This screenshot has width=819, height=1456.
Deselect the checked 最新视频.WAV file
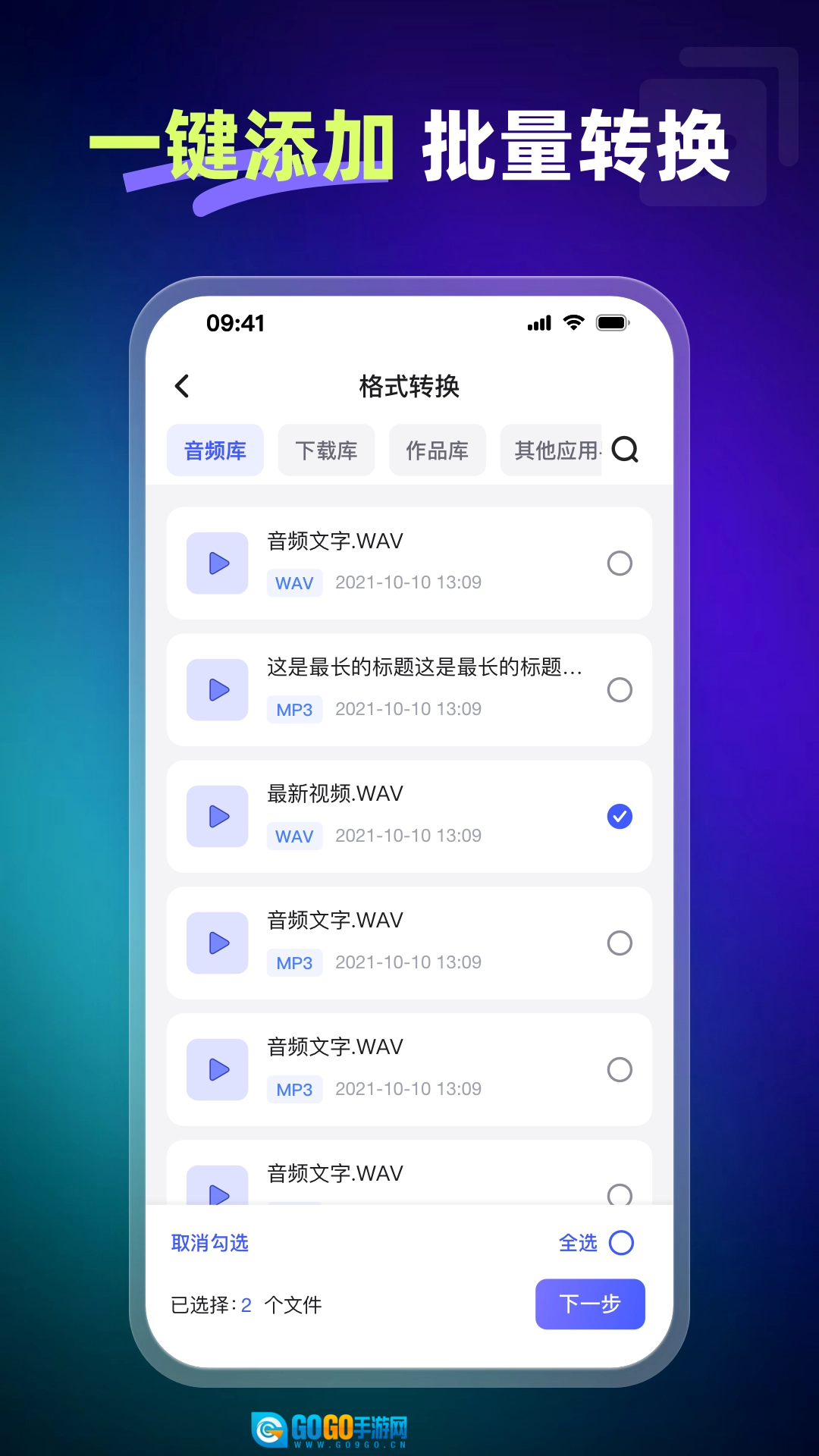[x=620, y=817]
